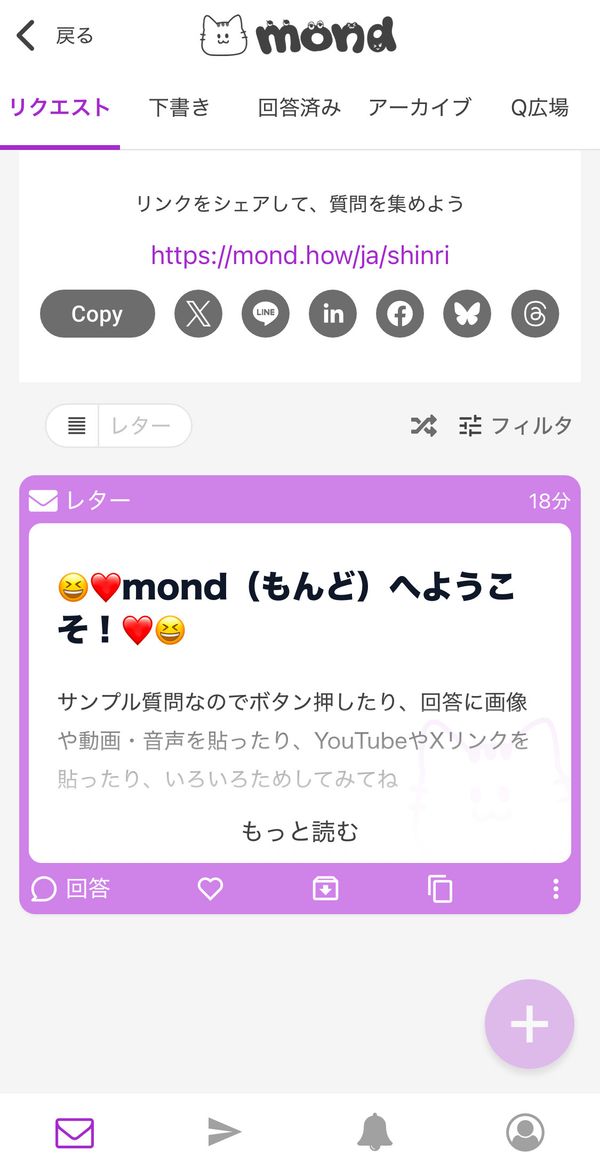Like the welcome letter with the heart
The image size is (600, 1175).
(x=210, y=889)
